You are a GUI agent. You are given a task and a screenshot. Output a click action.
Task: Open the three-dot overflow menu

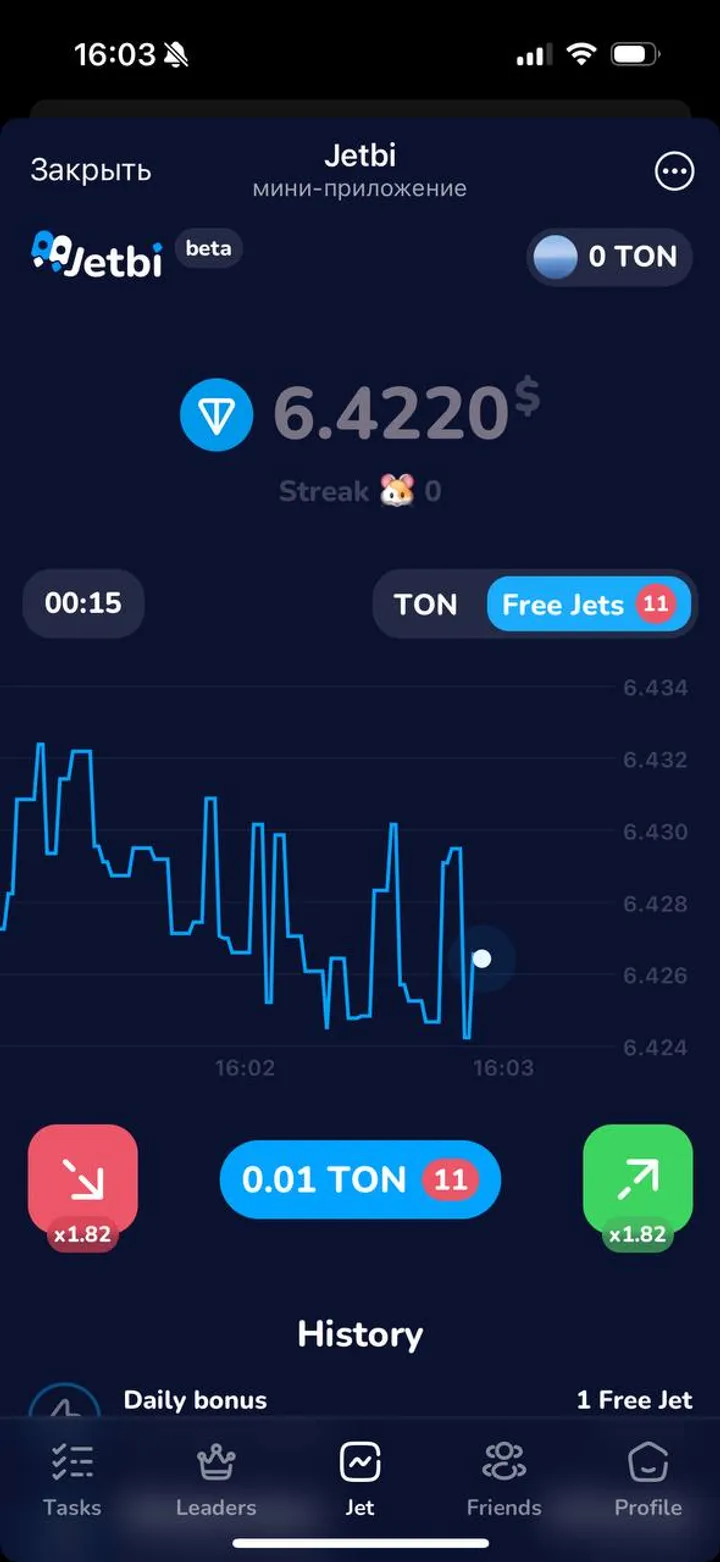pos(674,172)
